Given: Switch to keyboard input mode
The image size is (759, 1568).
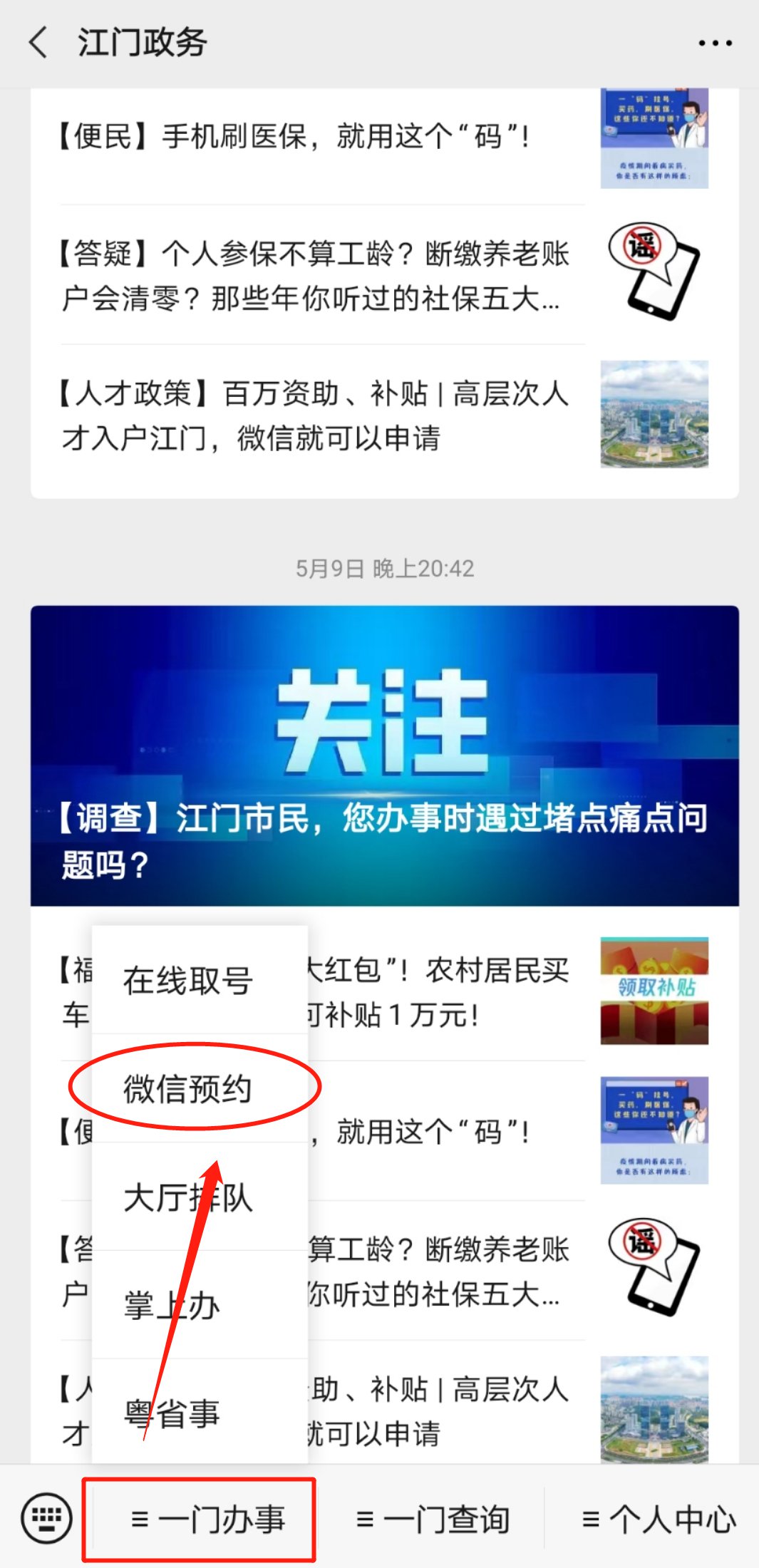Looking at the screenshot, I should (47, 1518).
